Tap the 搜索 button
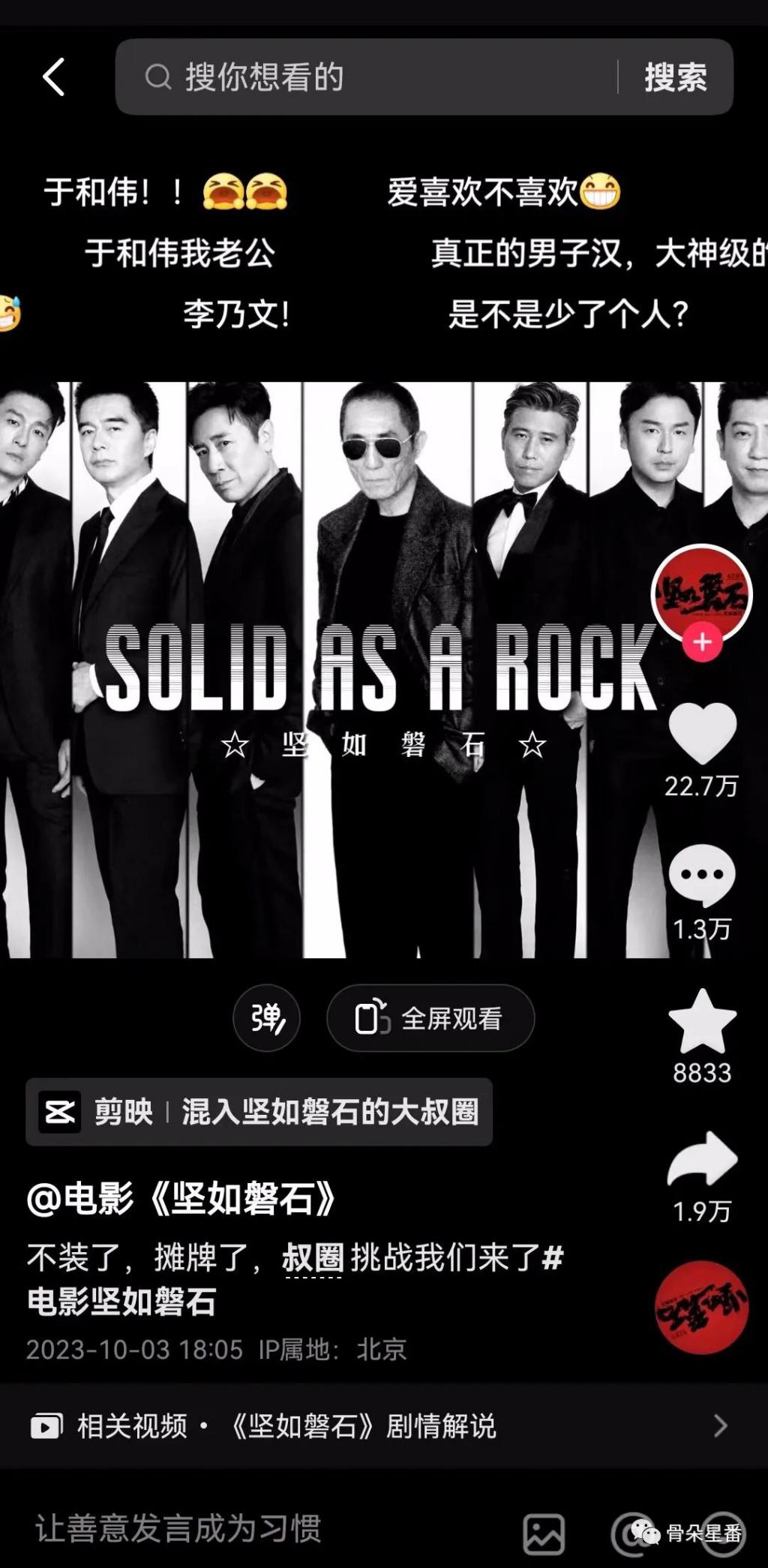The width and height of the screenshot is (768, 1568). (675, 77)
